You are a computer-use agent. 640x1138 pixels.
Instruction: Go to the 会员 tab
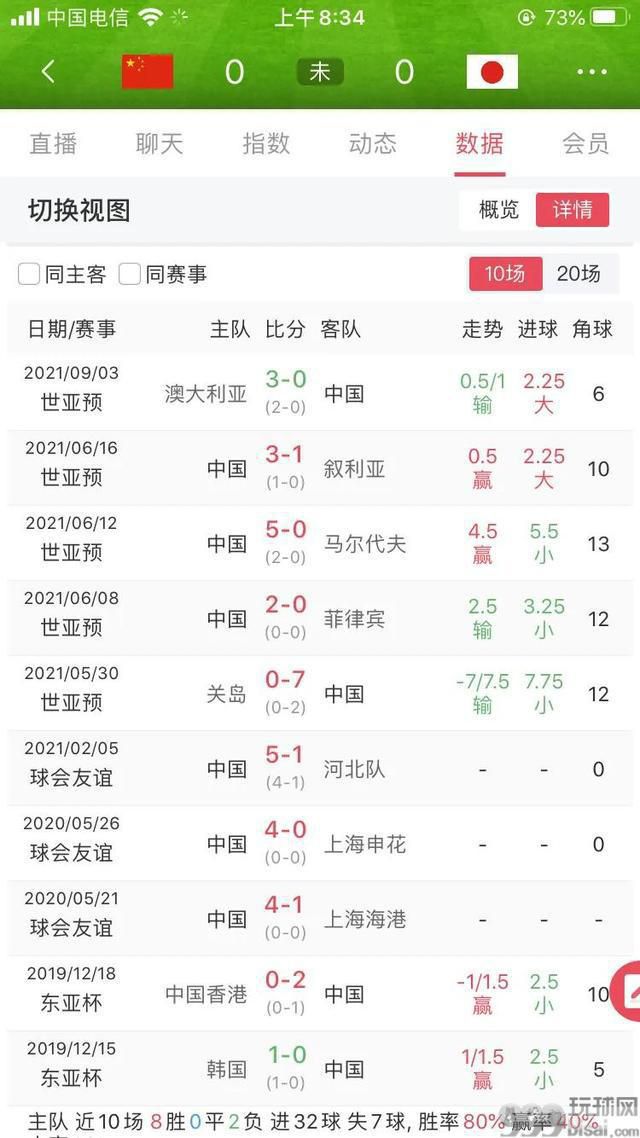point(586,144)
